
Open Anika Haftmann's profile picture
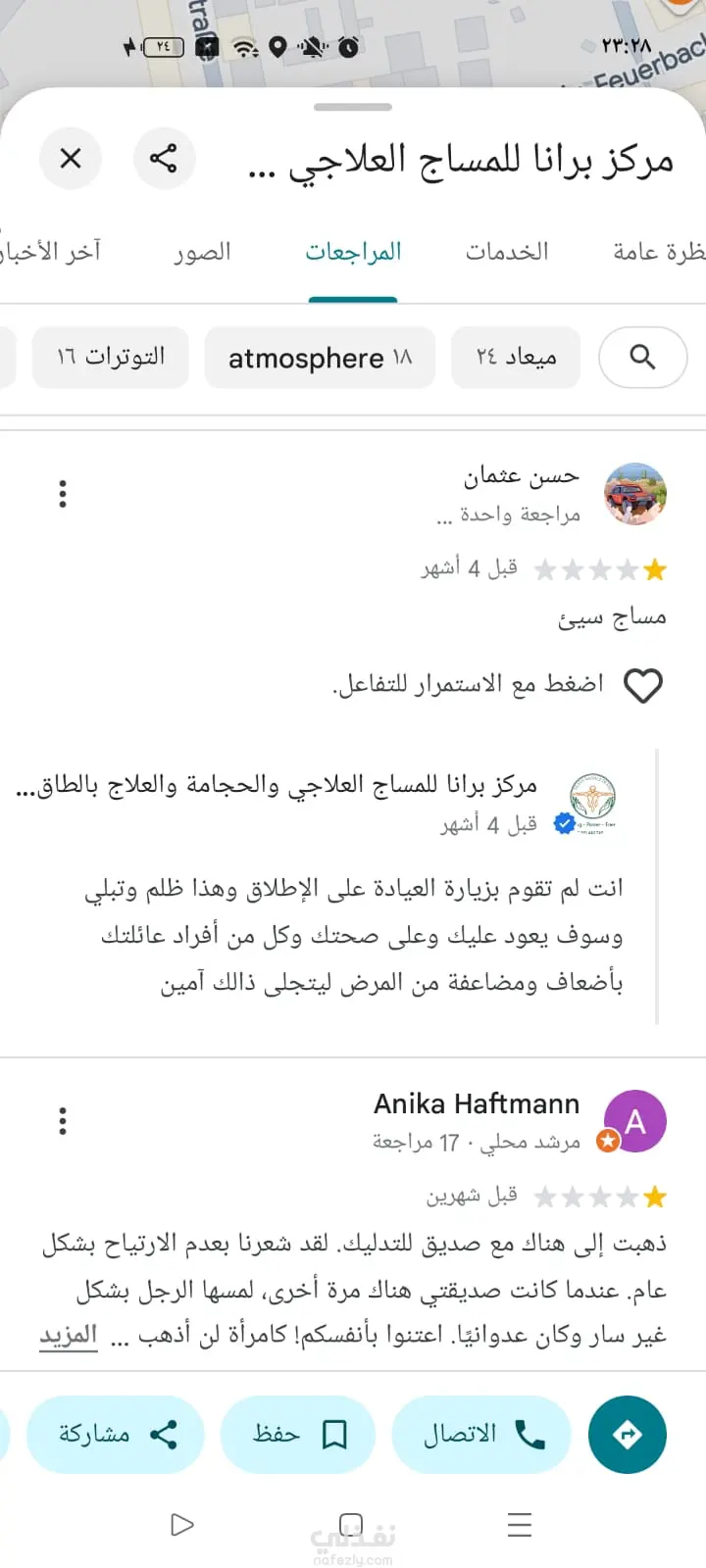click(x=635, y=1120)
